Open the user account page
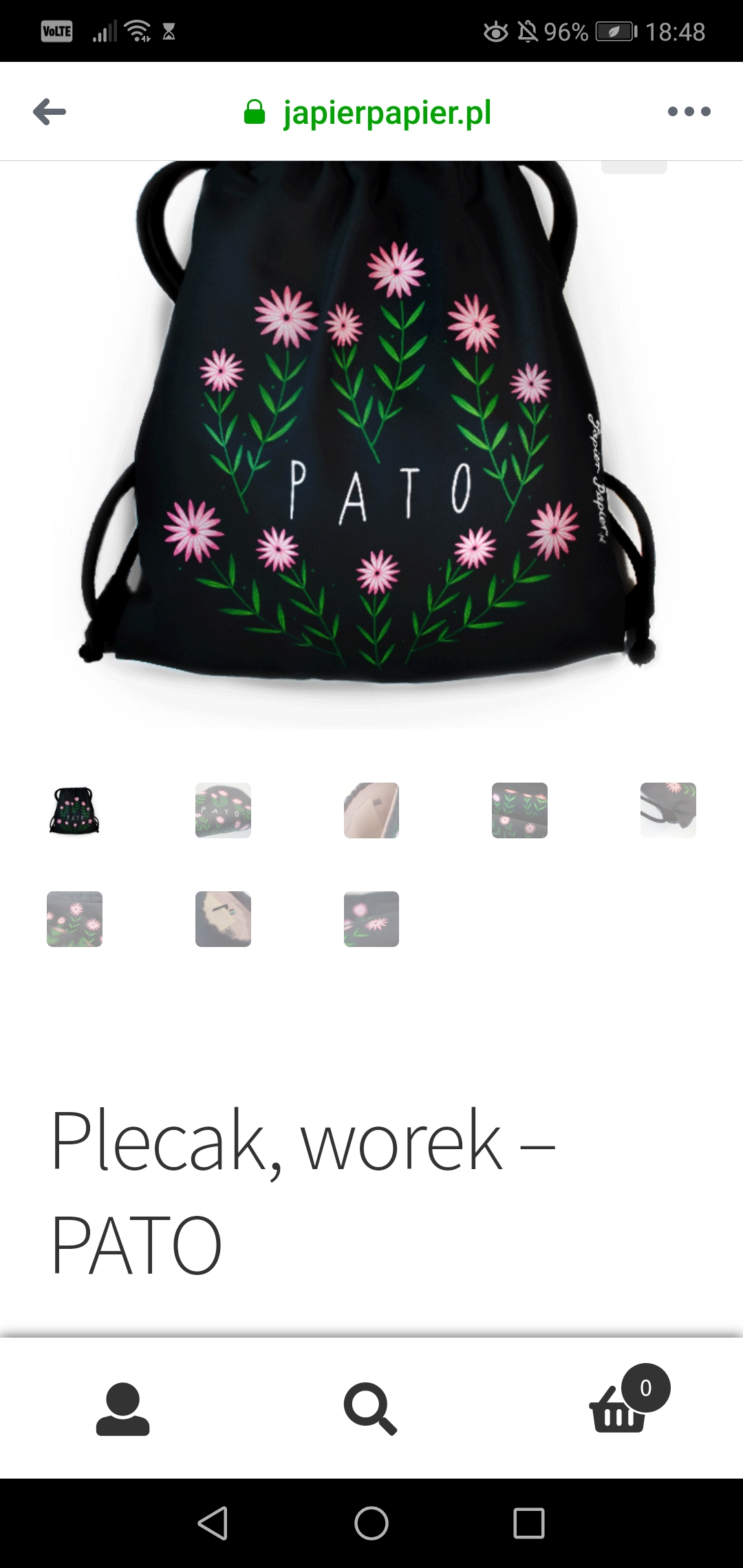 point(122,1408)
